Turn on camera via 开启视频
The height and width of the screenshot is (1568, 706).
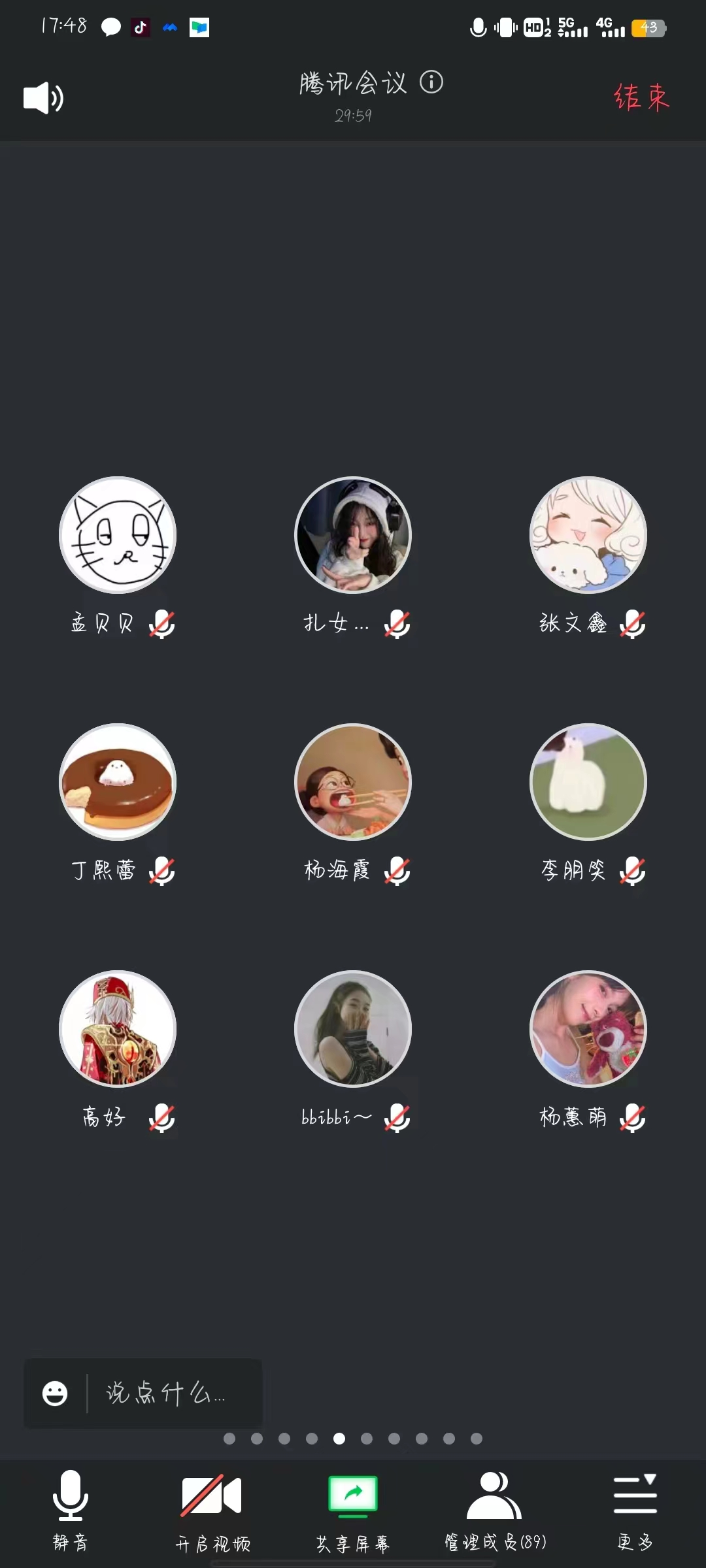tap(212, 1510)
